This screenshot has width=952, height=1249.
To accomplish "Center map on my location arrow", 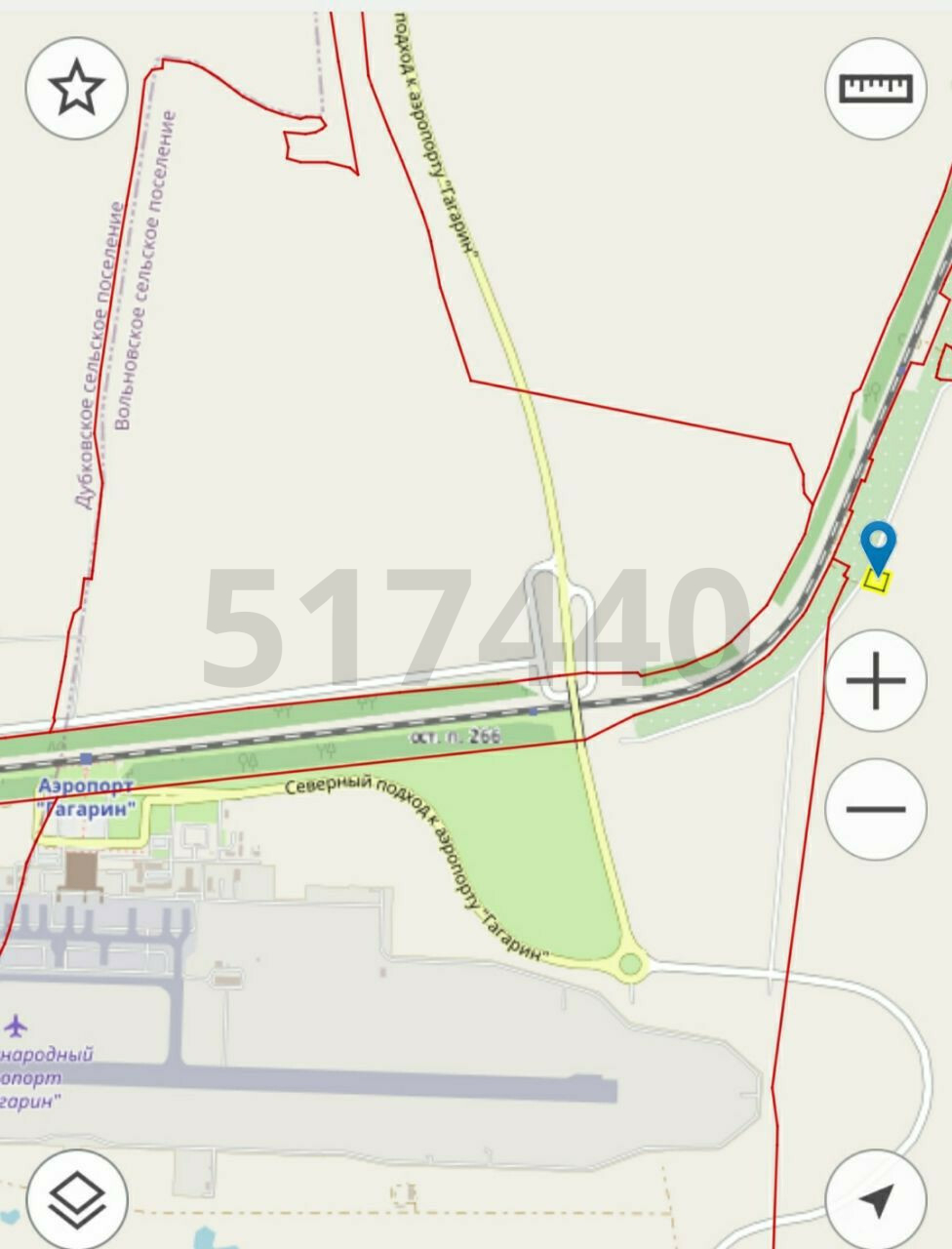I will 876,1198.
